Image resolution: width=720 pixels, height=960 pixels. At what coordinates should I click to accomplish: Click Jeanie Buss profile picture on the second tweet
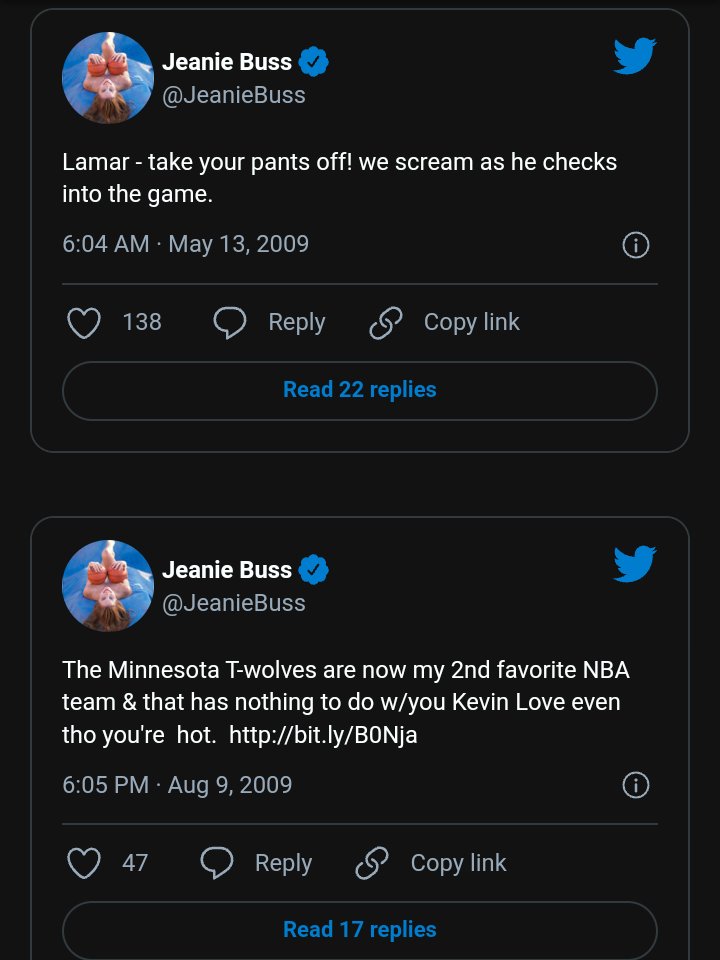[x=107, y=586]
